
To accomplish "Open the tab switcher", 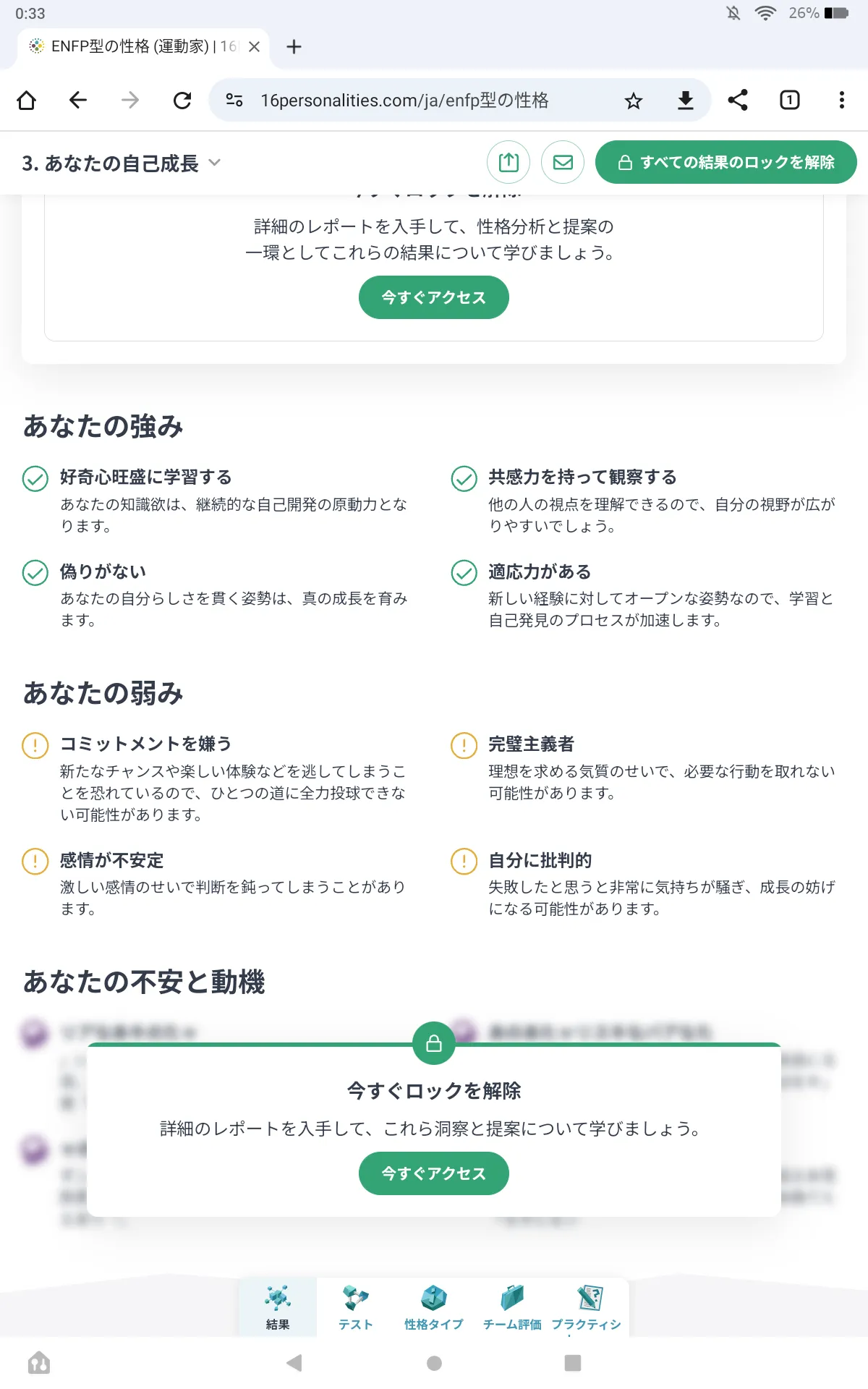I will (790, 100).
